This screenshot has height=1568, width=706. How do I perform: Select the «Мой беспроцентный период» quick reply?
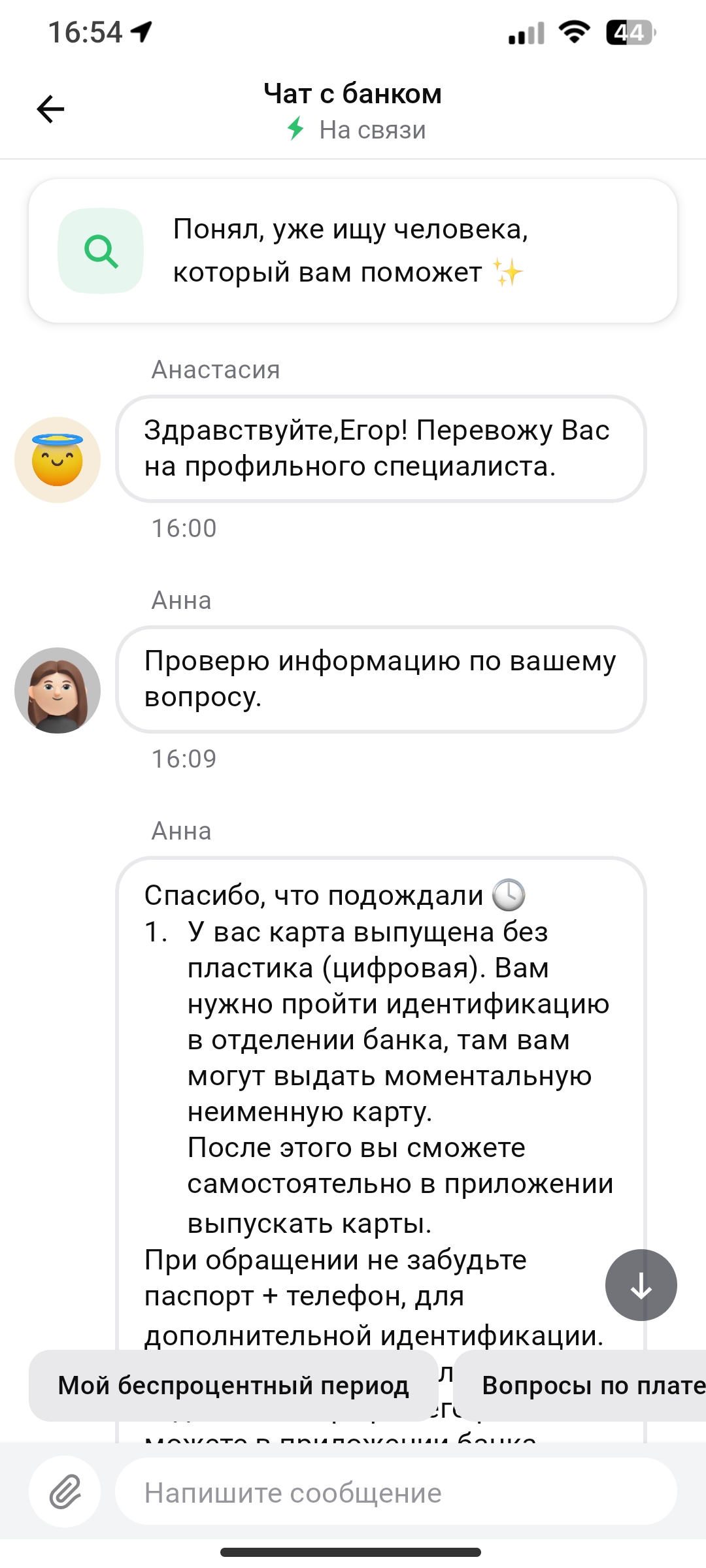[233, 1385]
